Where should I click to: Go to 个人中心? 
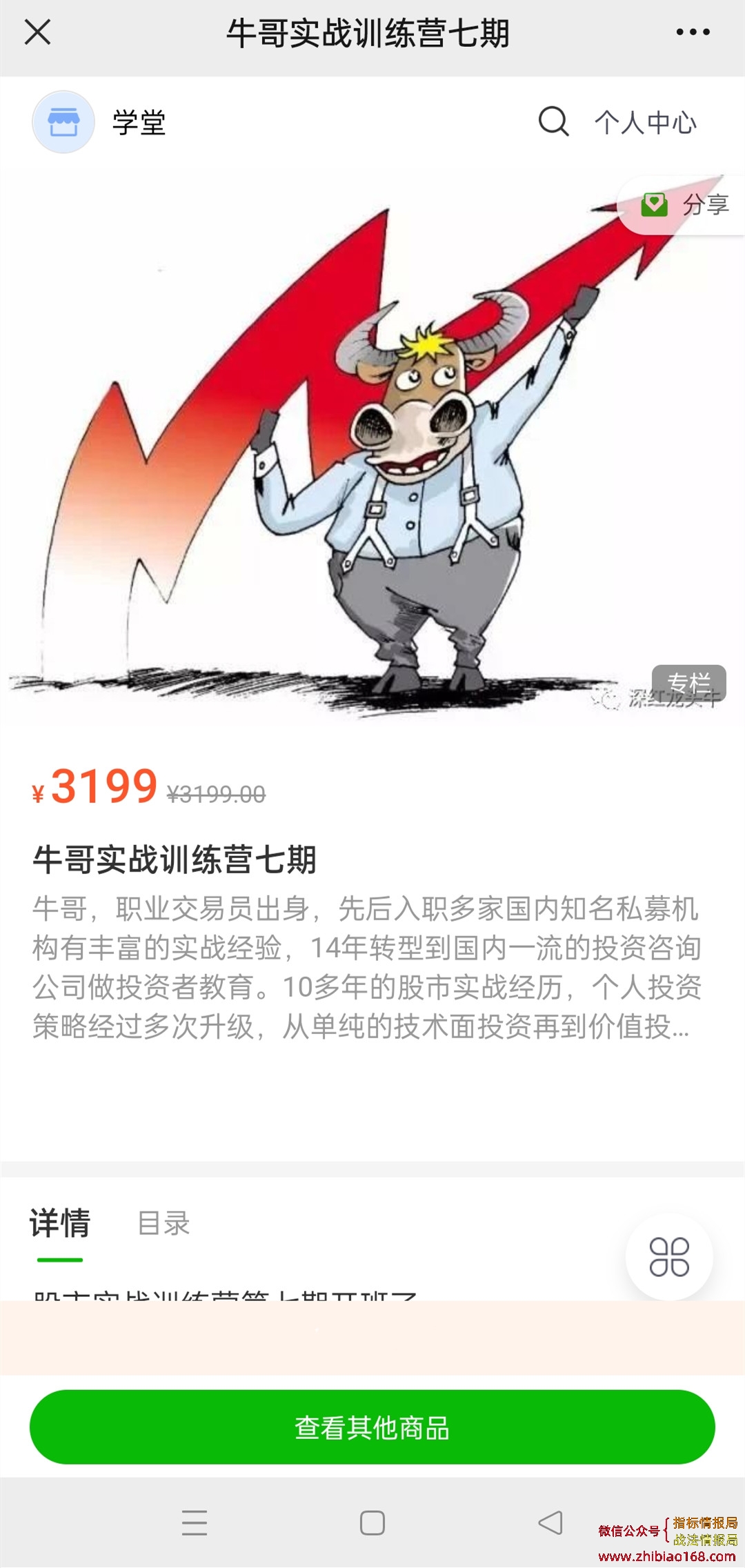tap(646, 122)
